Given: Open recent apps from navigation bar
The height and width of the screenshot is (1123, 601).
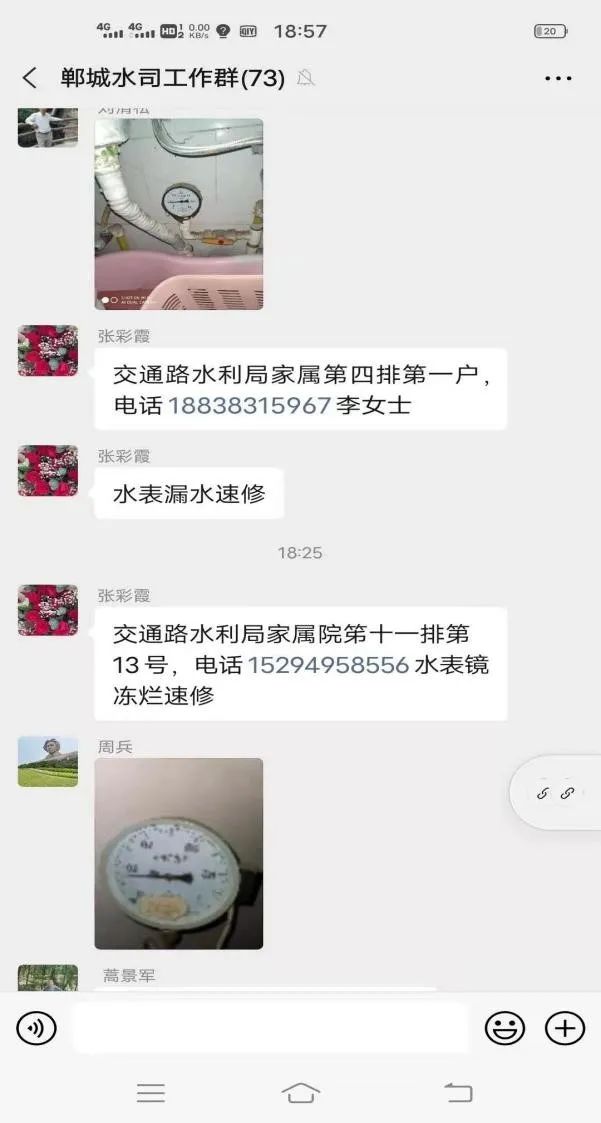Looking at the screenshot, I should pyautogui.click(x=150, y=1093).
